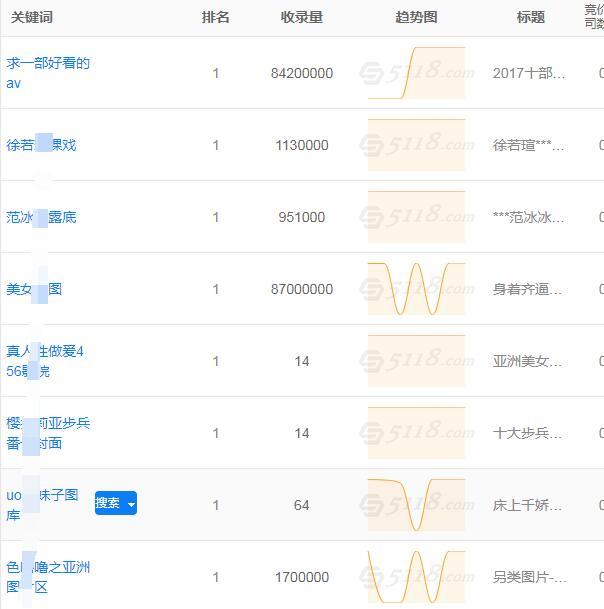Open the keyword link with 64 收录量
Viewport: 604px width, 609px height.
[42, 505]
